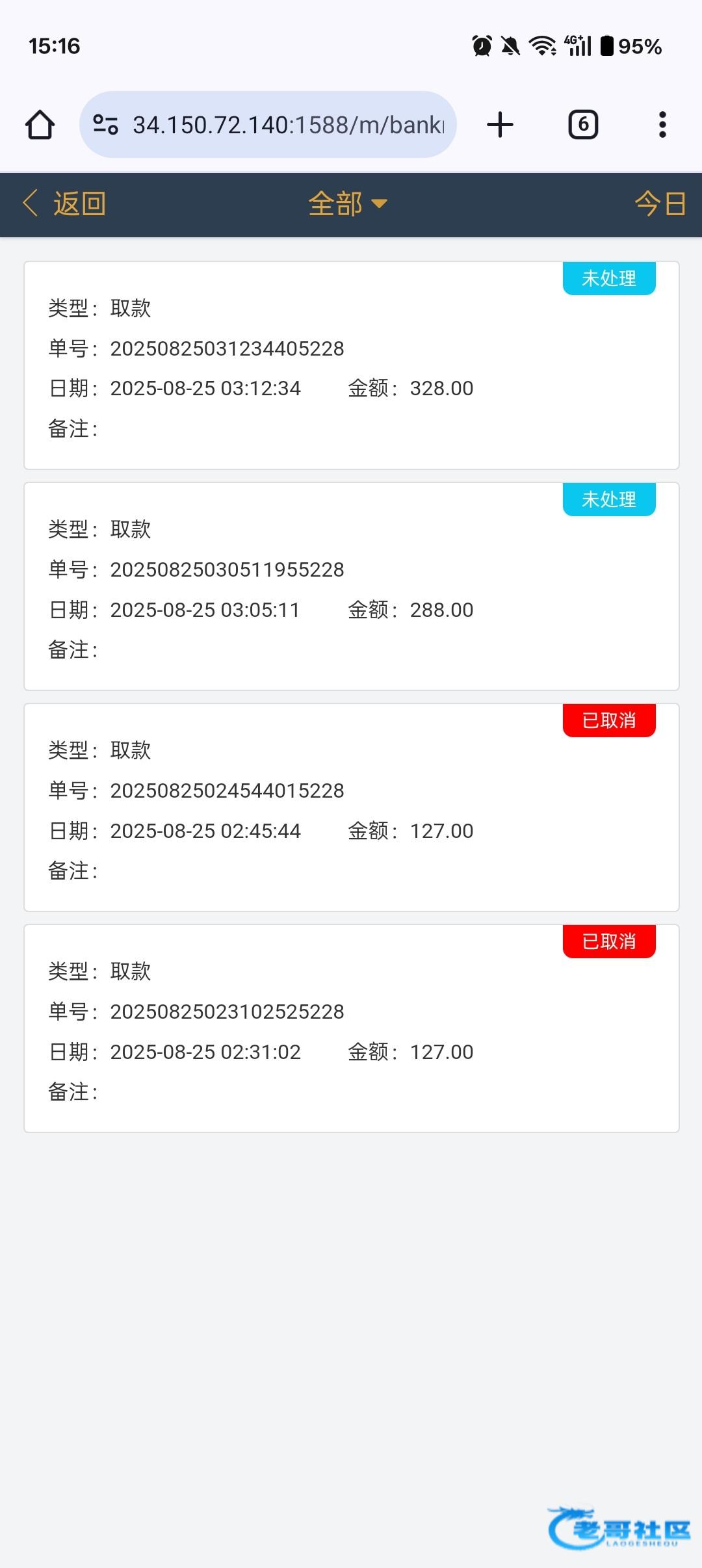Screen dimensions: 702x1568
Task: Open the withdrawal record for 288.00
Action: (352, 586)
